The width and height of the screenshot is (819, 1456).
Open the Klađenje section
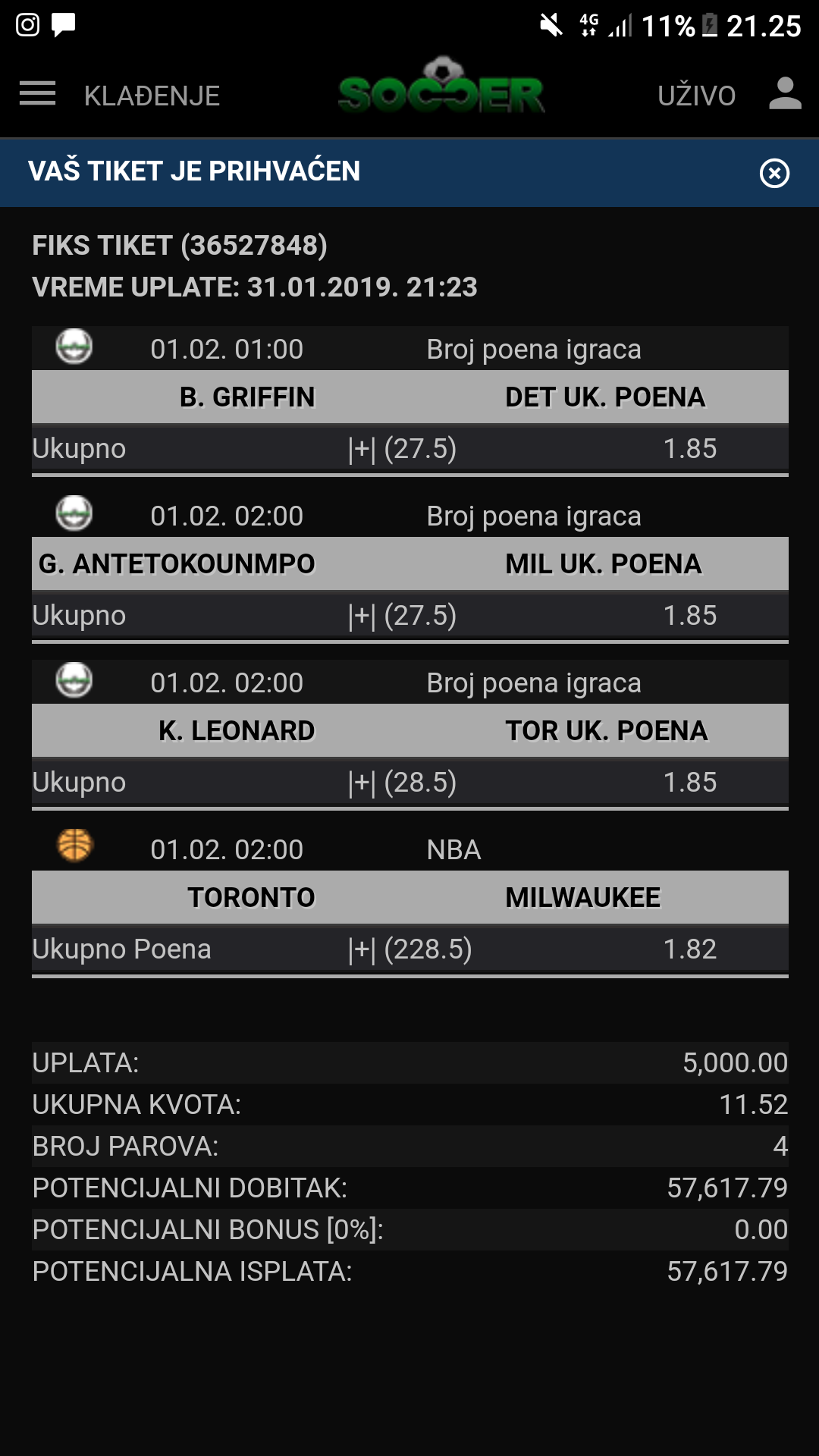click(x=152, y=96)
